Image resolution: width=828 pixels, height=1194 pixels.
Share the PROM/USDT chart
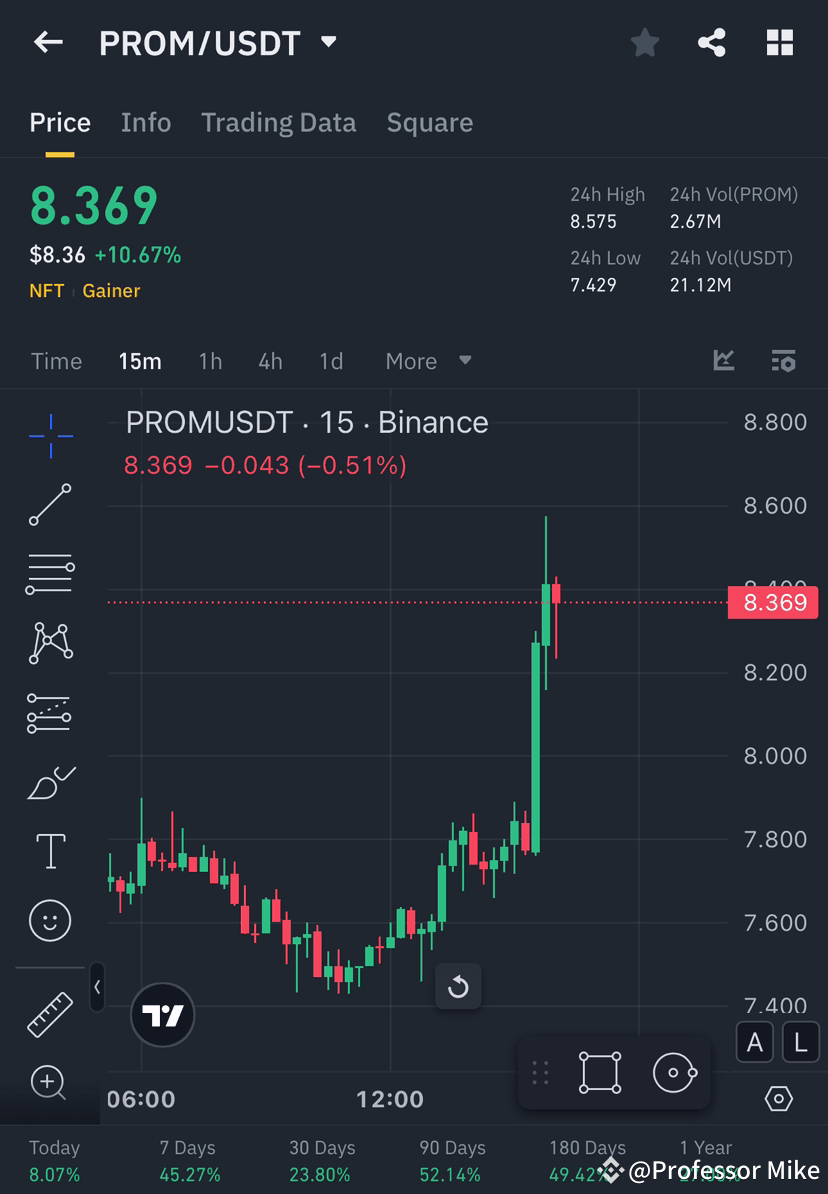[x=712, y=42]
